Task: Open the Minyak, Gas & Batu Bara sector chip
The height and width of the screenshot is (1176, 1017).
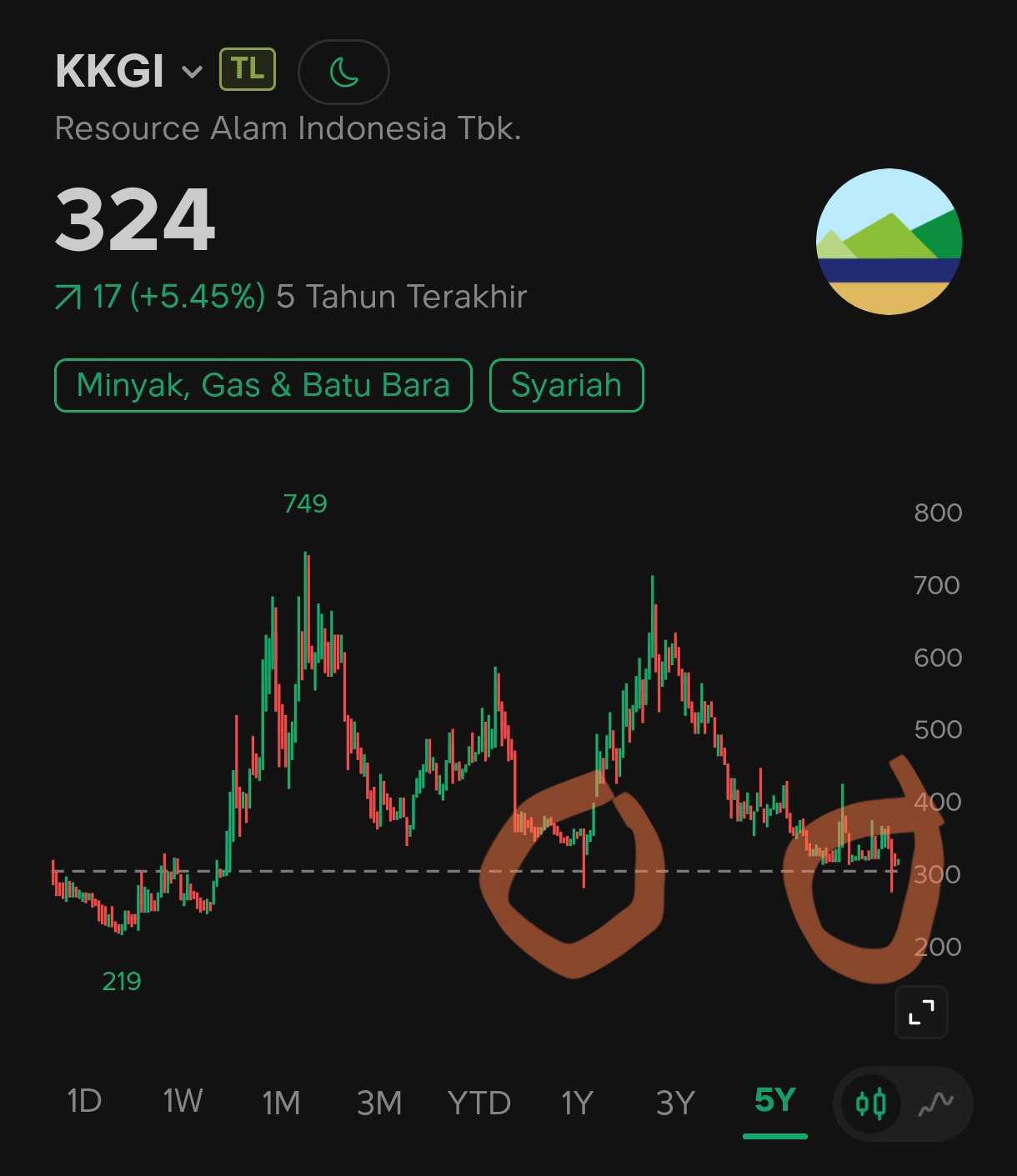Action: tap(263, 385)
